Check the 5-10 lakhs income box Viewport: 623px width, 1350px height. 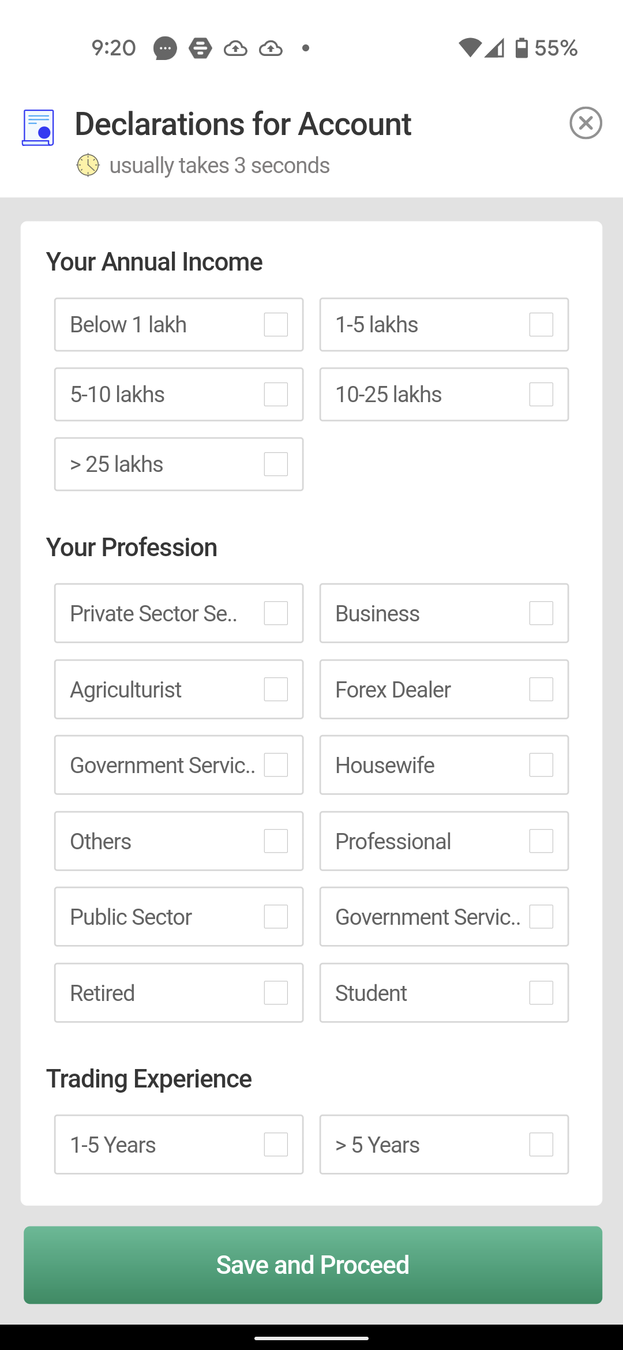click(x=275, y=394)
